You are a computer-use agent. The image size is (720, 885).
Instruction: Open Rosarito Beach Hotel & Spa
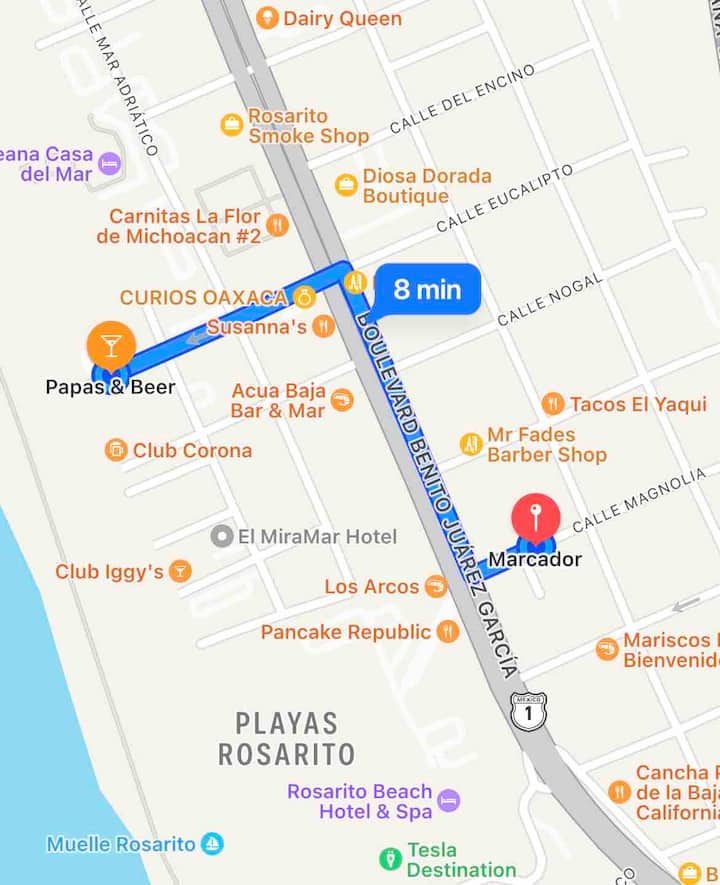449,801
